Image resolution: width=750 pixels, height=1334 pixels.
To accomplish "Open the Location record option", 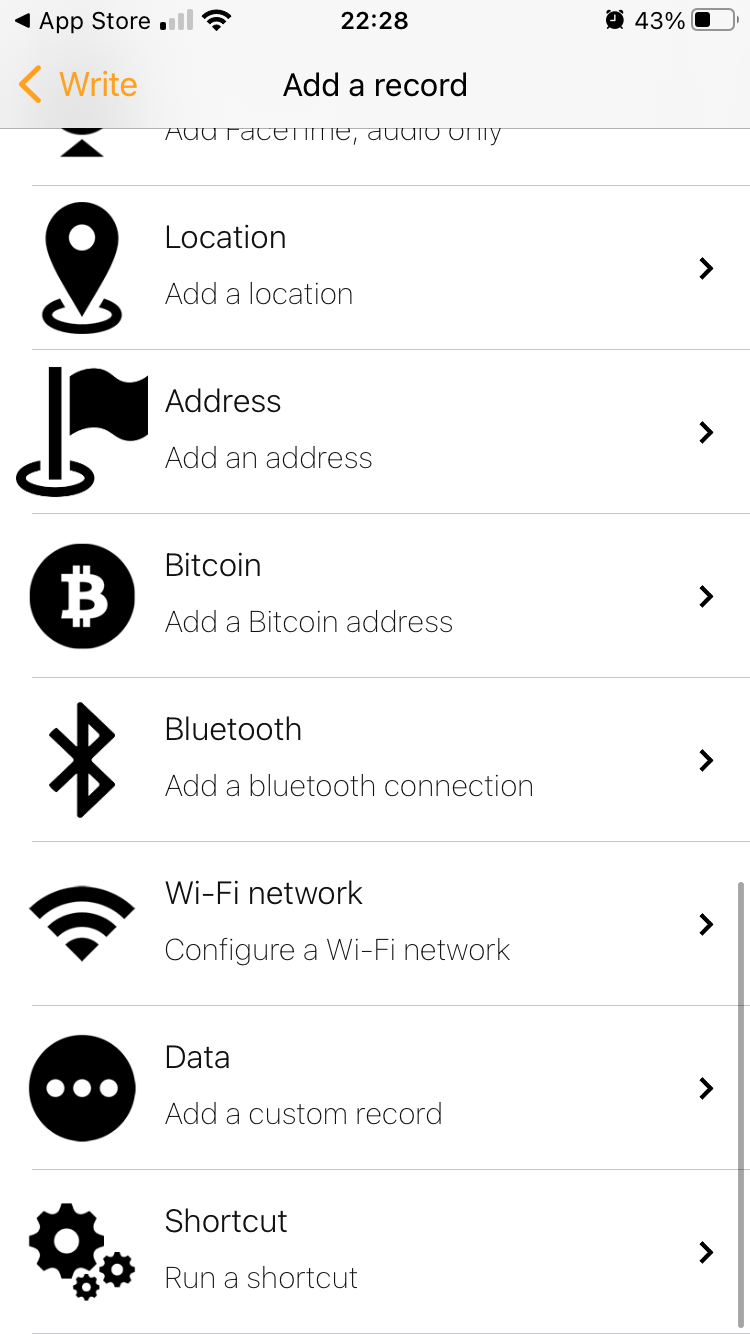I will click(x=375, y=267).
